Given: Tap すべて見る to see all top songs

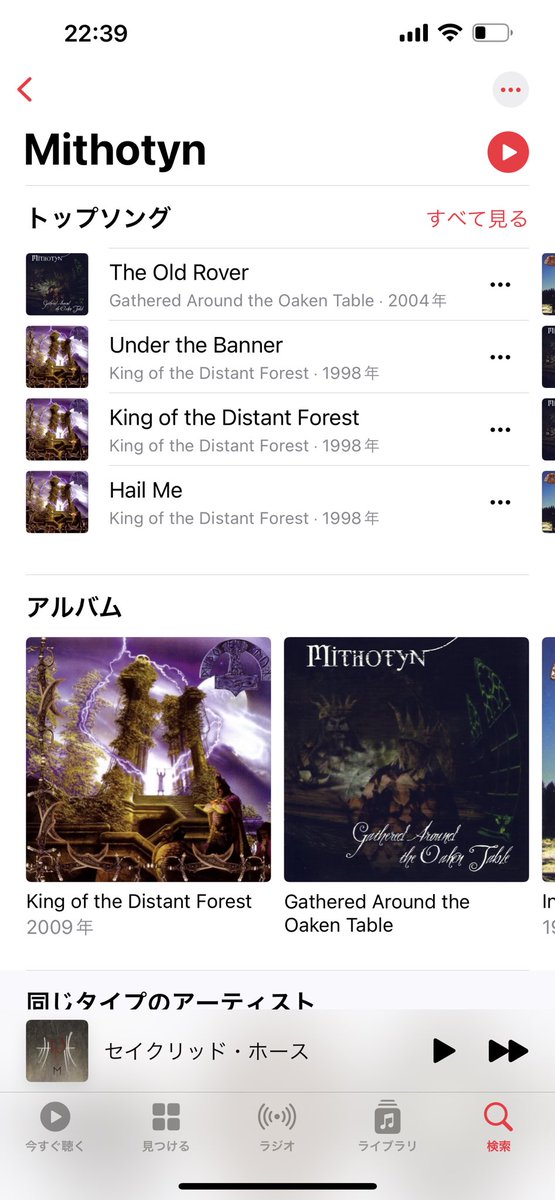Looking at the screenshot, I should [x=477, y=218].
